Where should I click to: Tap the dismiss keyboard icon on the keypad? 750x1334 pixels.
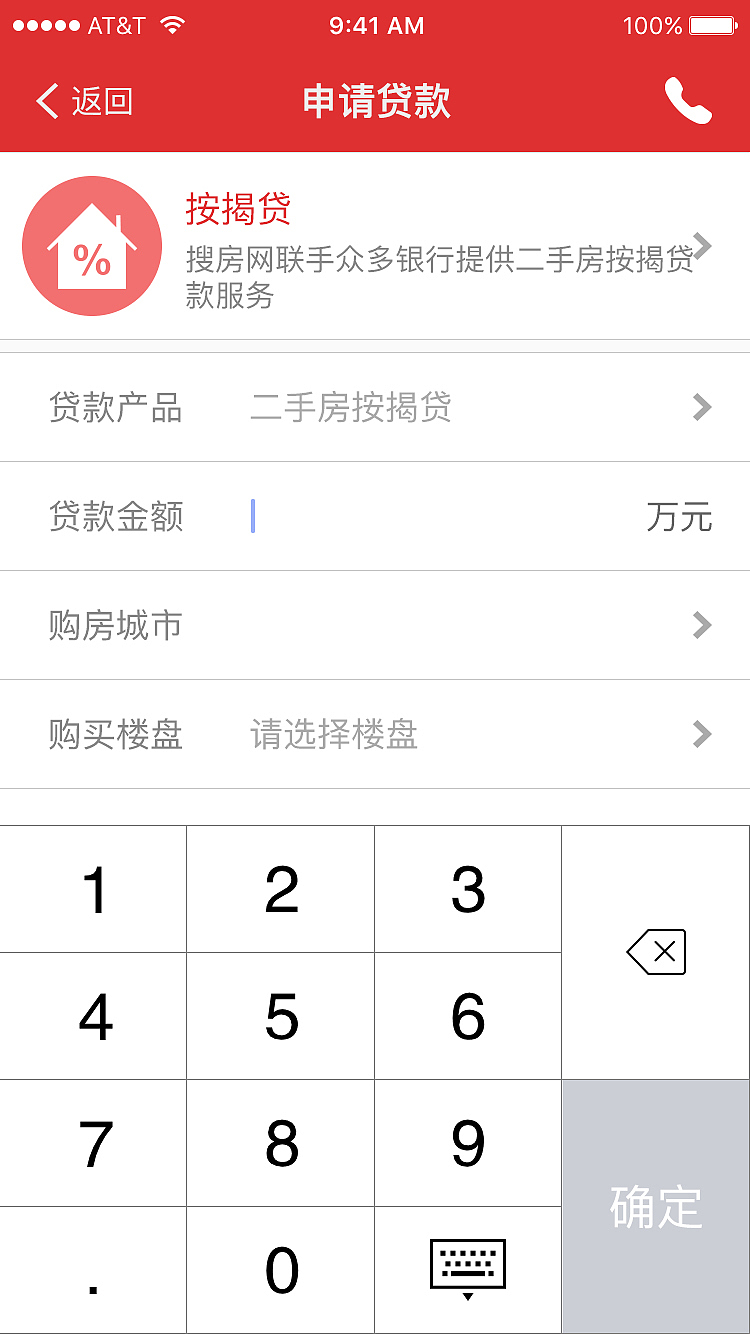click(467, 1268)
